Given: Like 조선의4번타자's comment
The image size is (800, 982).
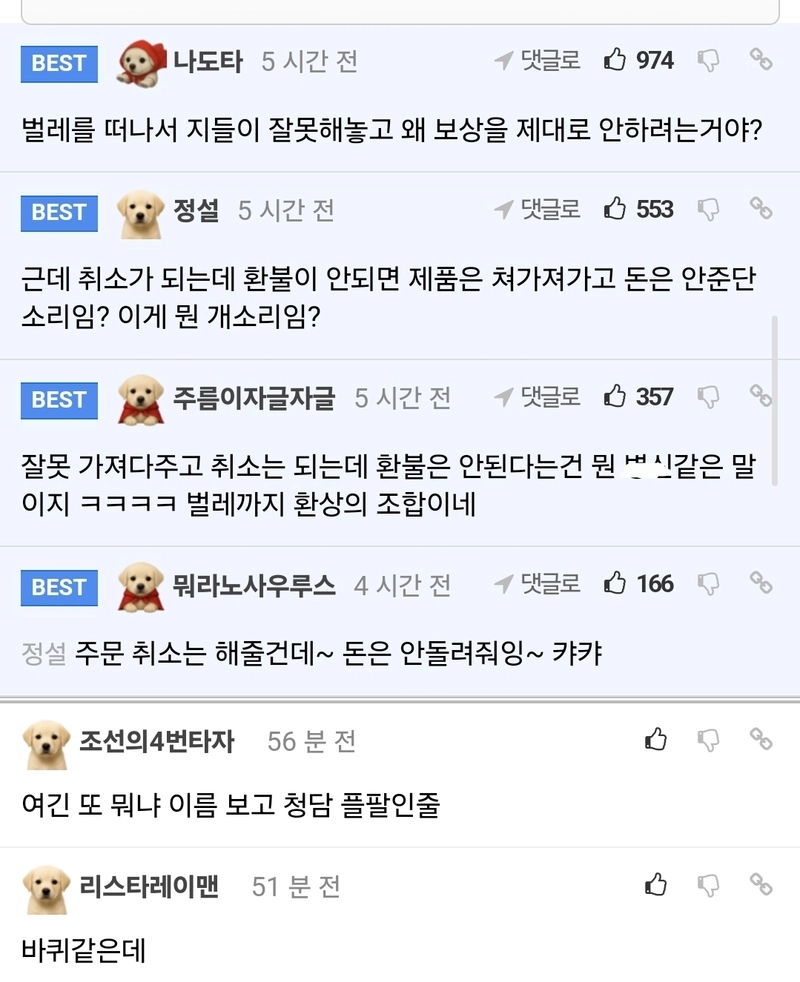Looking at the screenshot, I should (x=656, y=740).
